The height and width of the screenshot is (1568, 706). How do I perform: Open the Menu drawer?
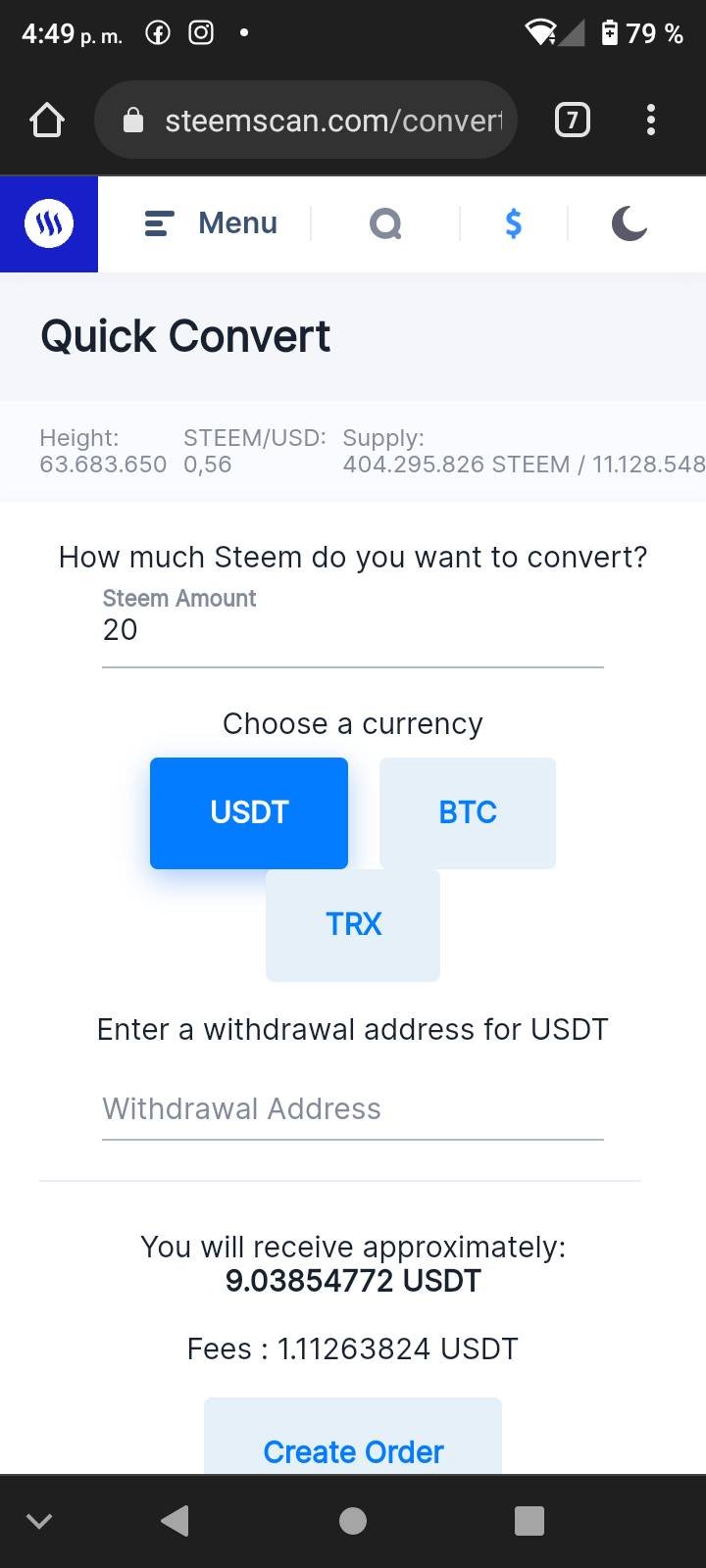click(211, 223)
